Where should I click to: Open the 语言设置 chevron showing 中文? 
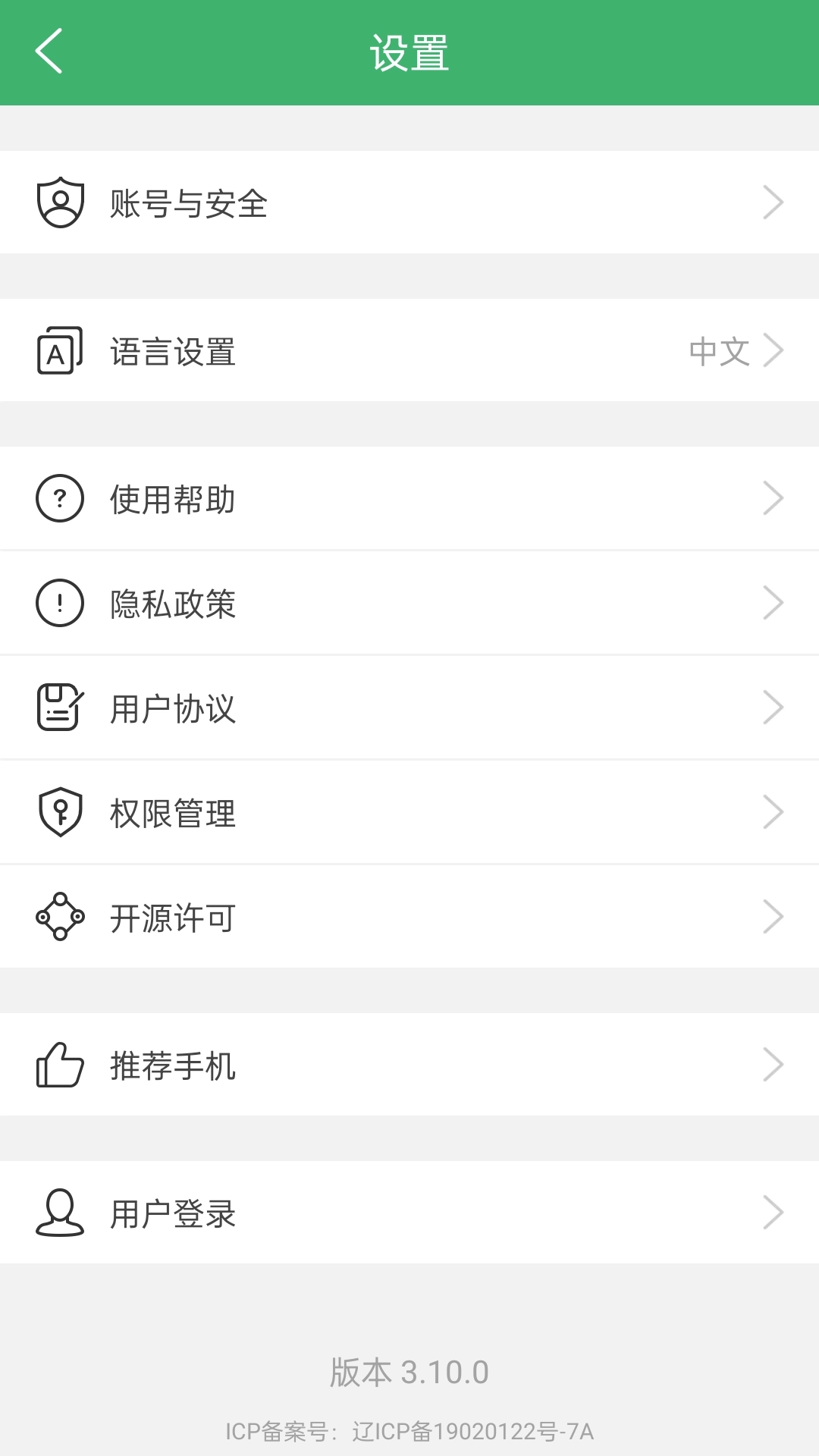(773, 350)
